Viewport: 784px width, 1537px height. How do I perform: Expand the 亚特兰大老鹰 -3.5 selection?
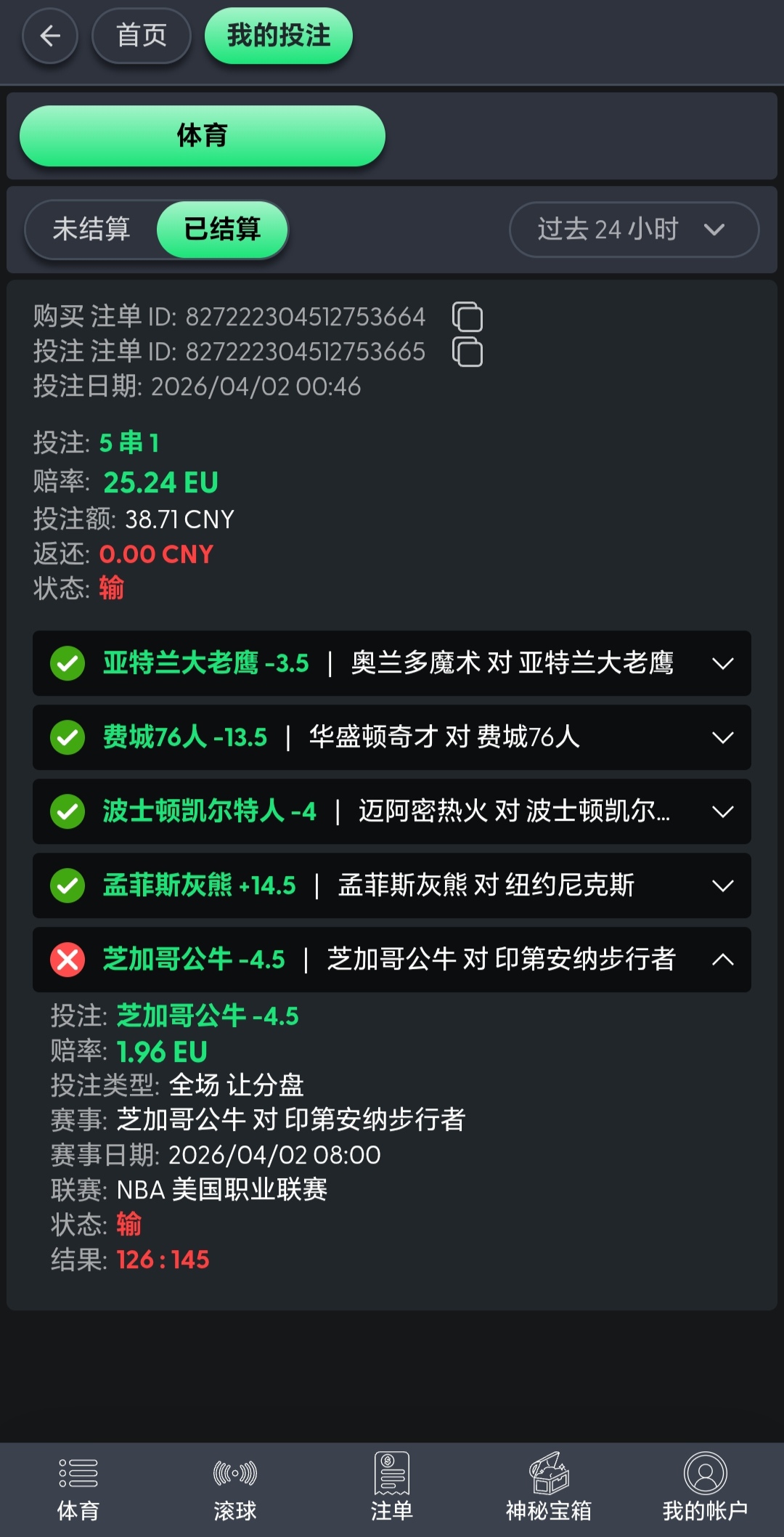tap(722, 663)
